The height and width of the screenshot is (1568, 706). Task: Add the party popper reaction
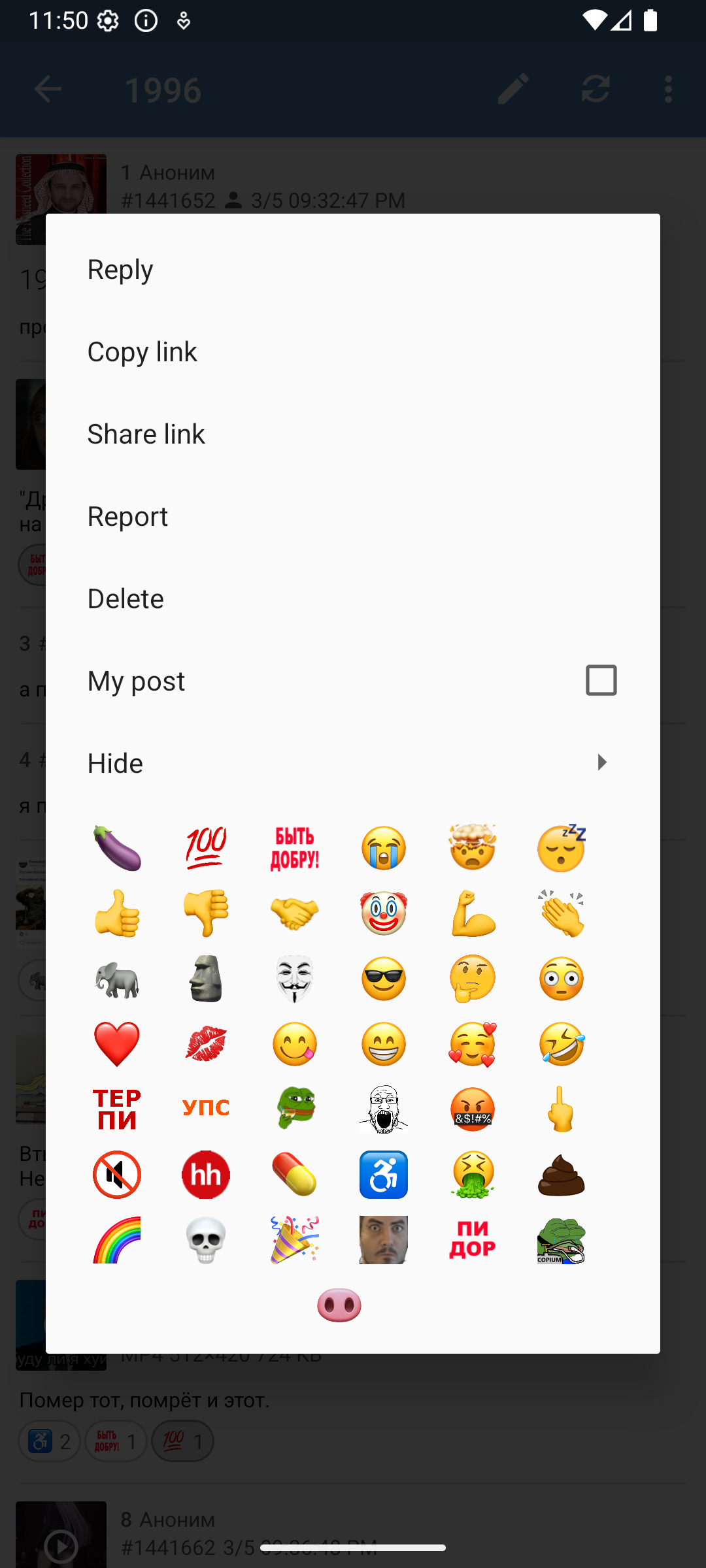pyautogui.click(x=295, y=1240)
